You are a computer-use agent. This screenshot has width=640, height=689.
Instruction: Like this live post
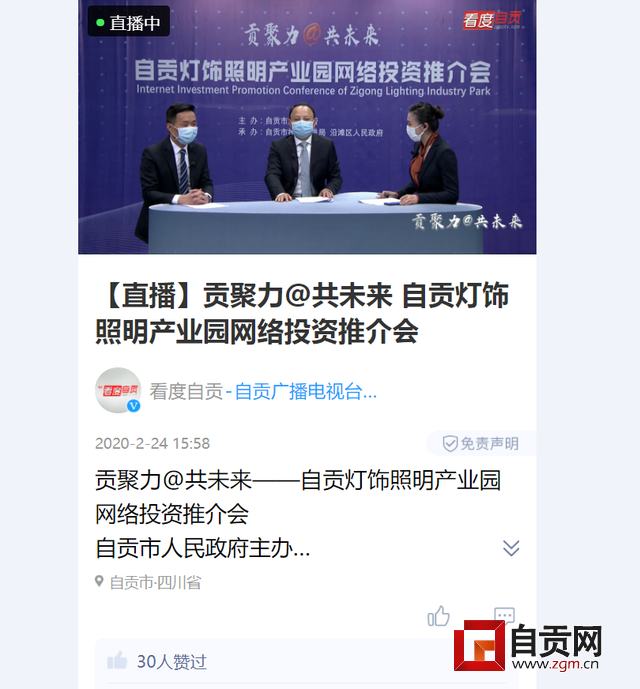pyautogui.click(x=438, y=616)
